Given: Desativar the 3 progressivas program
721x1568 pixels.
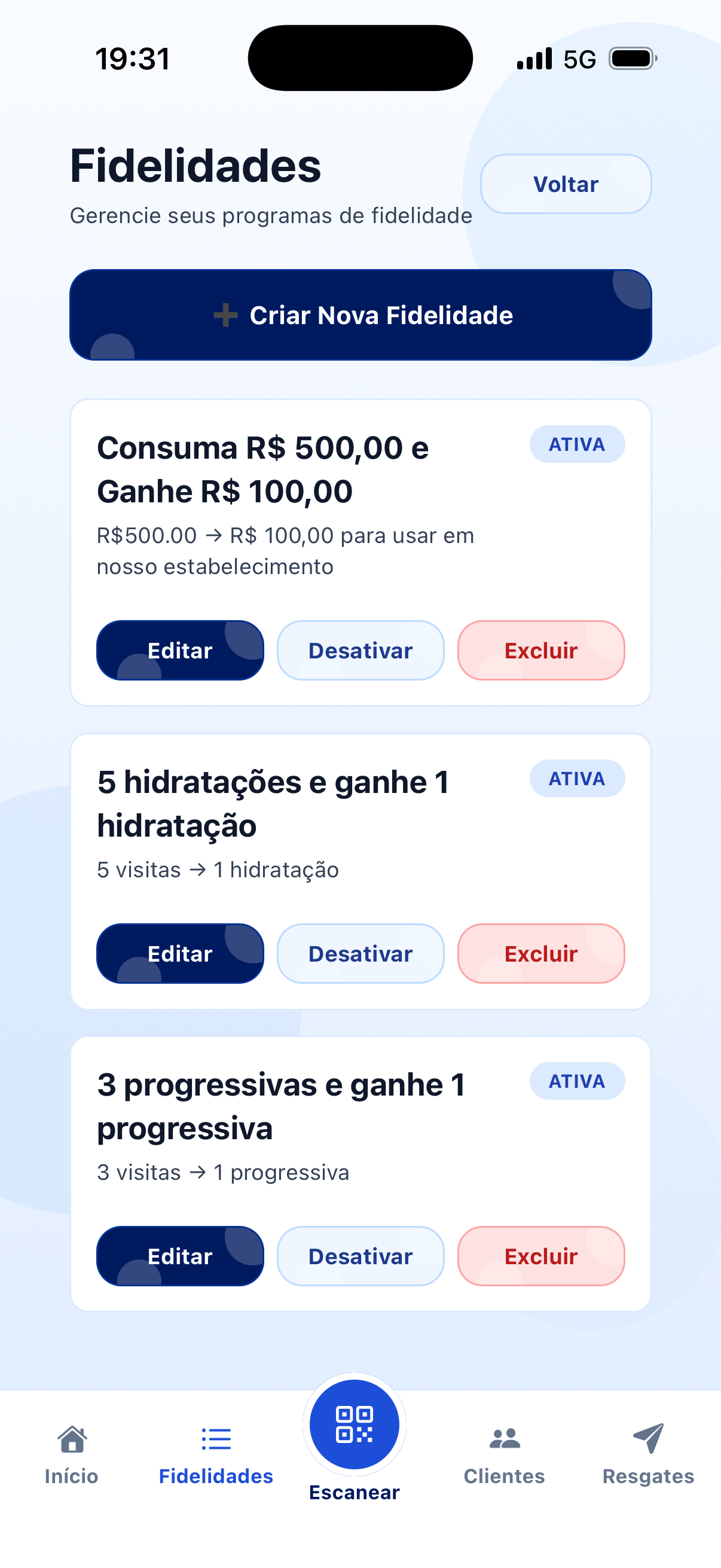Looking at the screenshot, I should coord(360,1256).
